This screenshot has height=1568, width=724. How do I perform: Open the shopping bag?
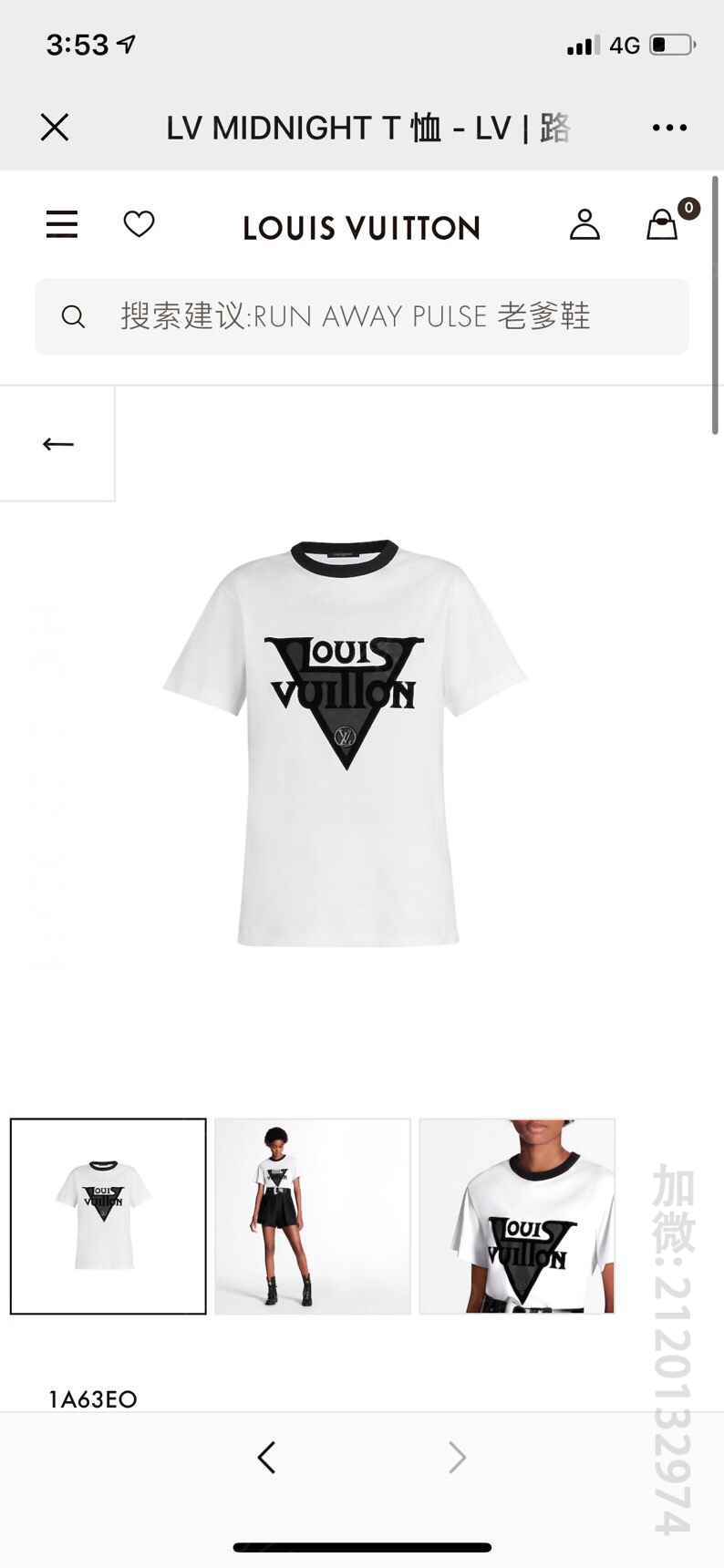pyautogui.click(x=663, y=224)
